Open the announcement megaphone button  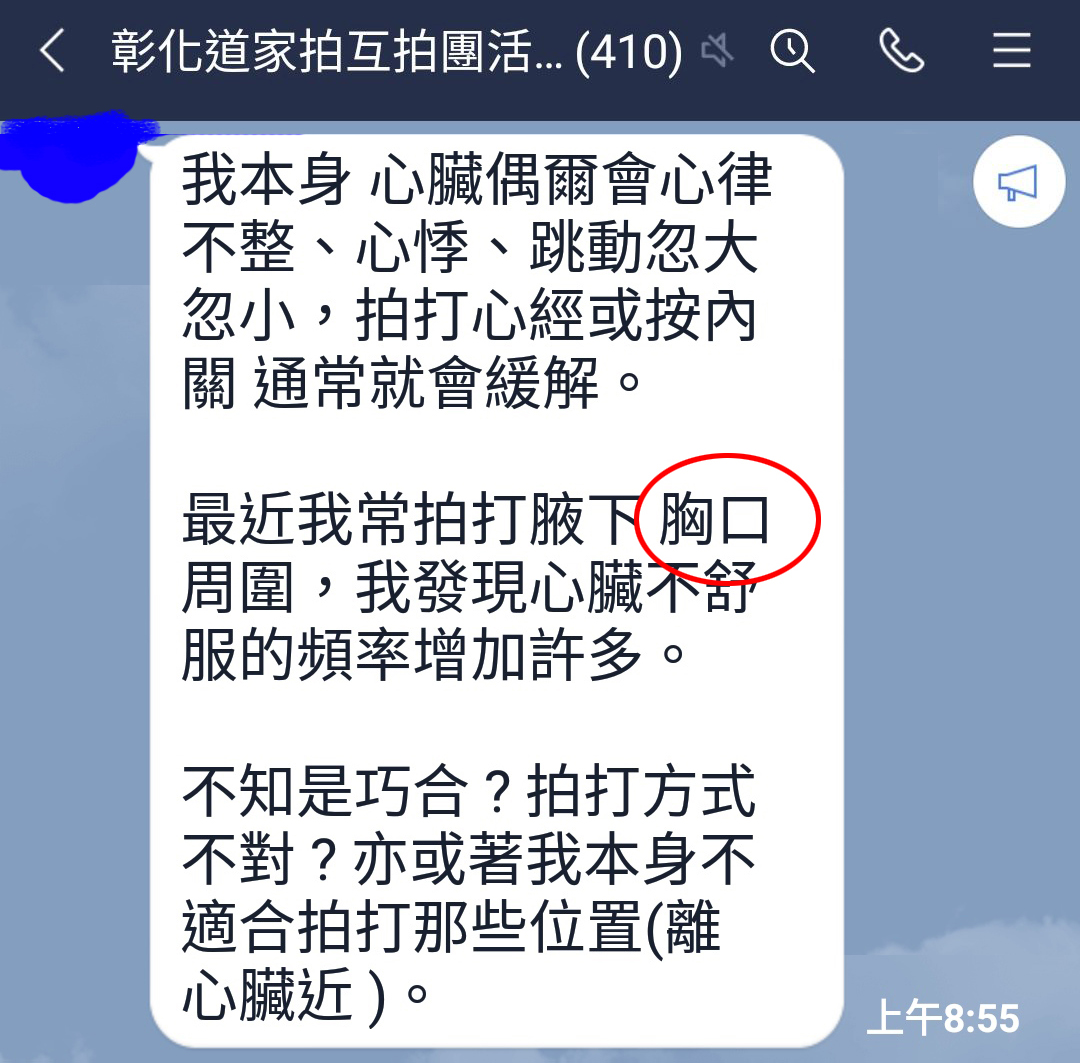tap(1017, 183)
